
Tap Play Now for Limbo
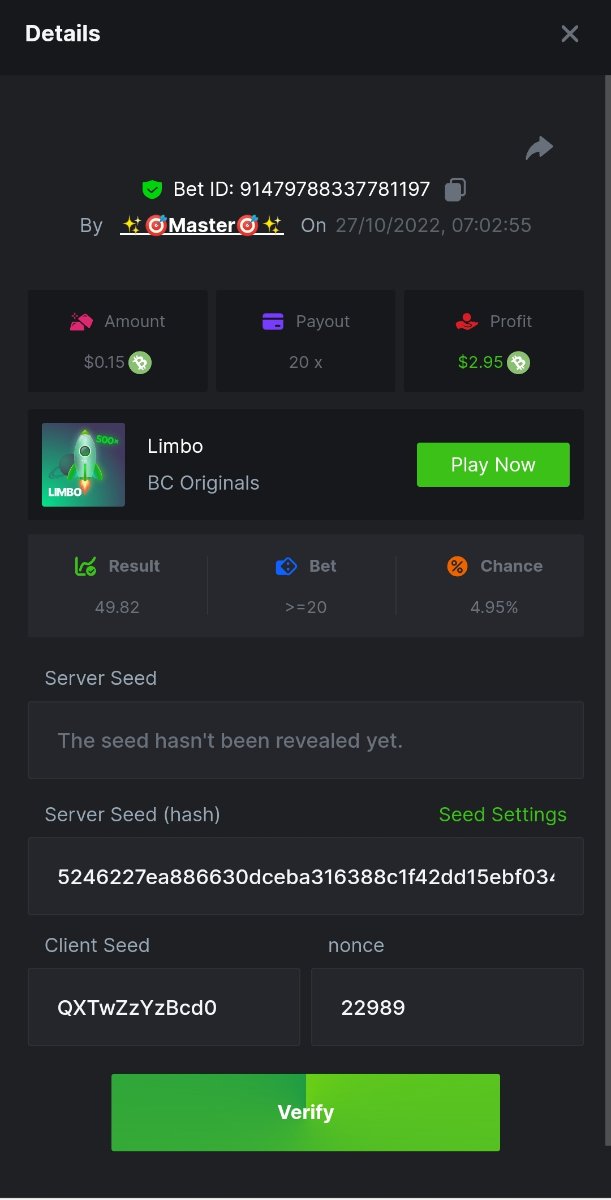493,465
